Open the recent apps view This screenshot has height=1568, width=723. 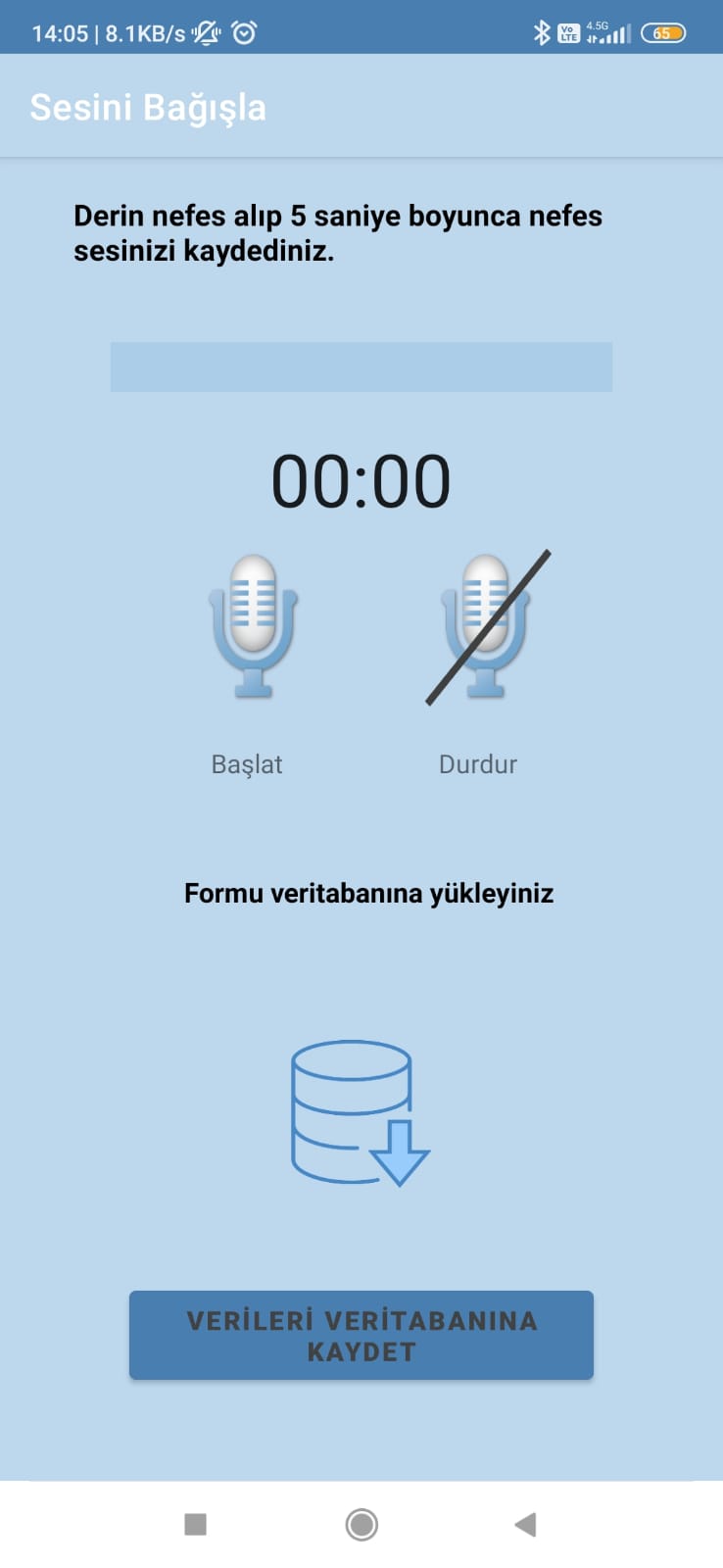pyautogui.click(x=196, y=1524)
